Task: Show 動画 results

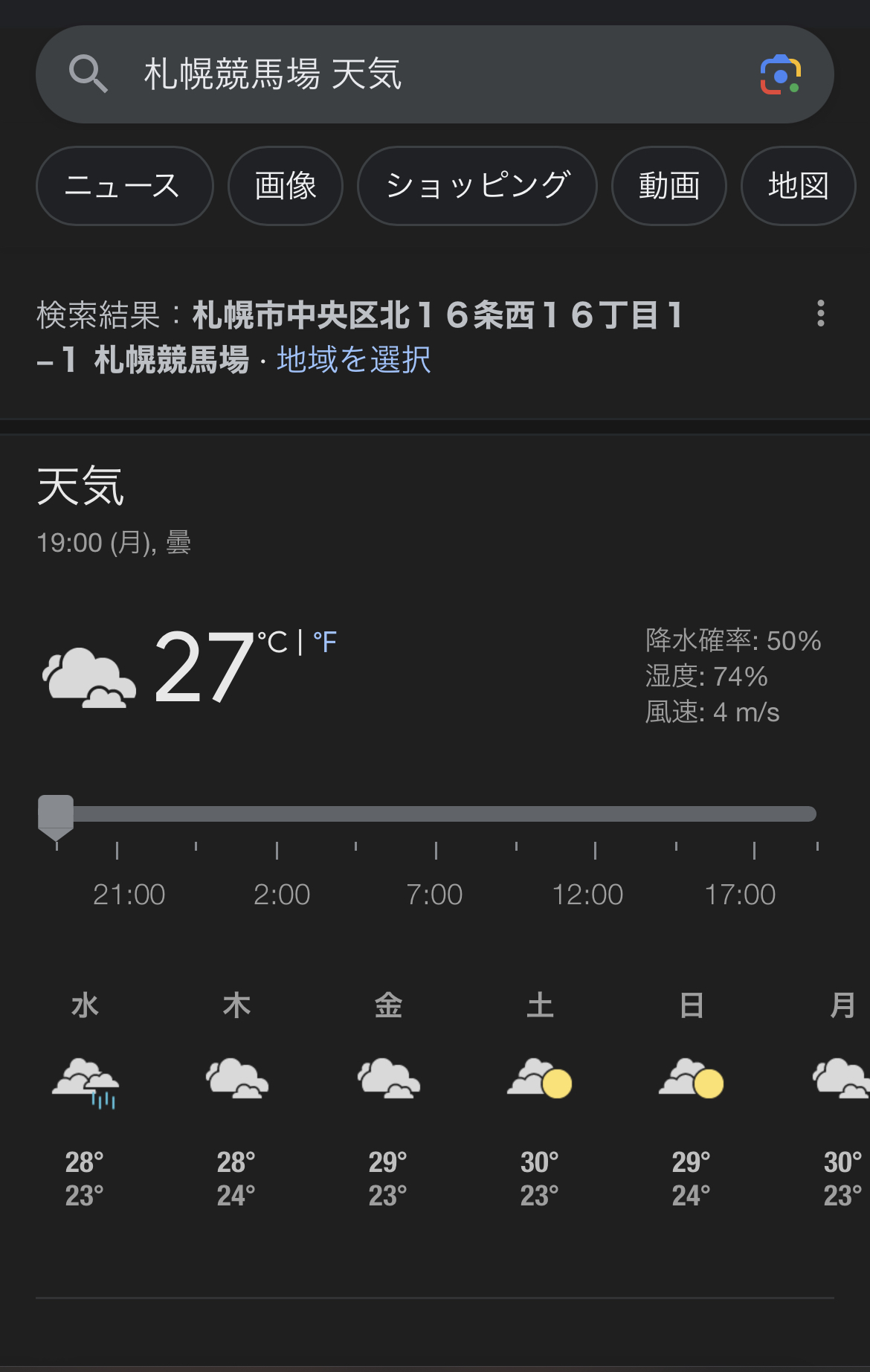Action: (668, 186)
